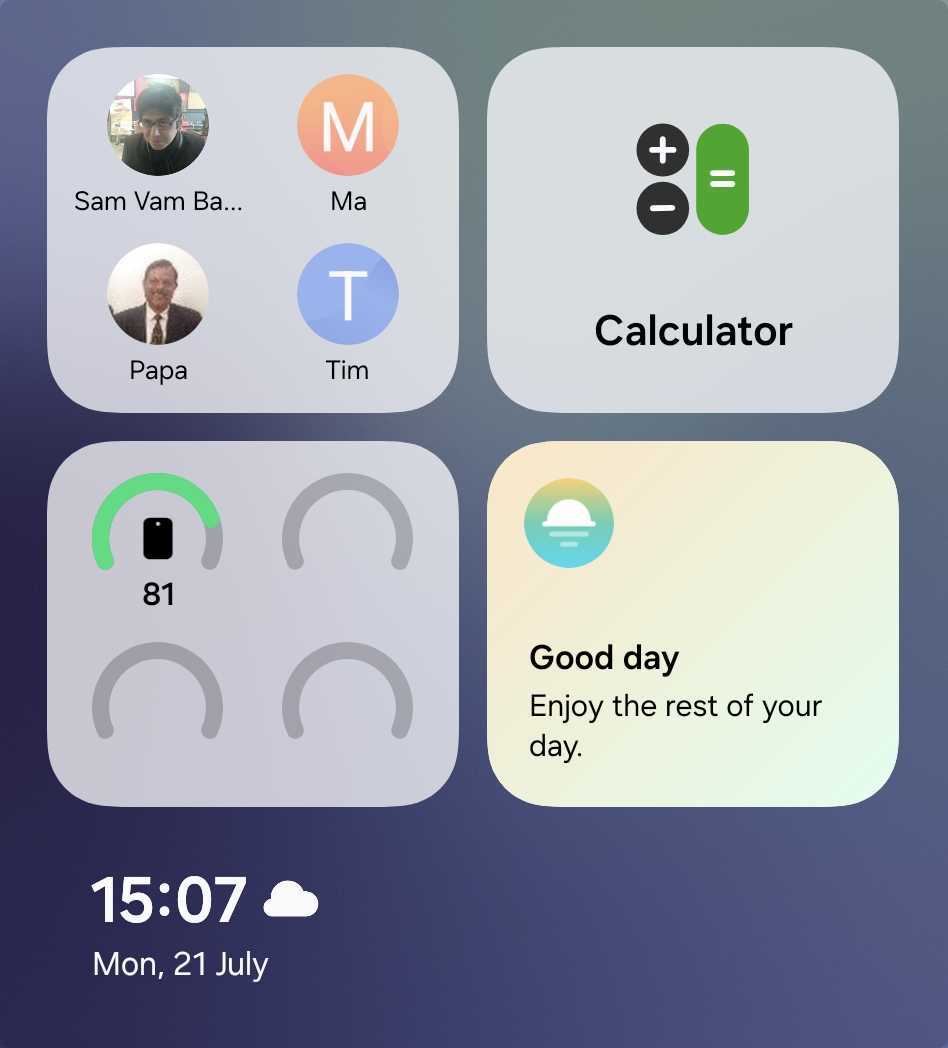The image size is (948, 1048).
Task: Select Tim's contact avatar
Action: click(x=348, y=294)
